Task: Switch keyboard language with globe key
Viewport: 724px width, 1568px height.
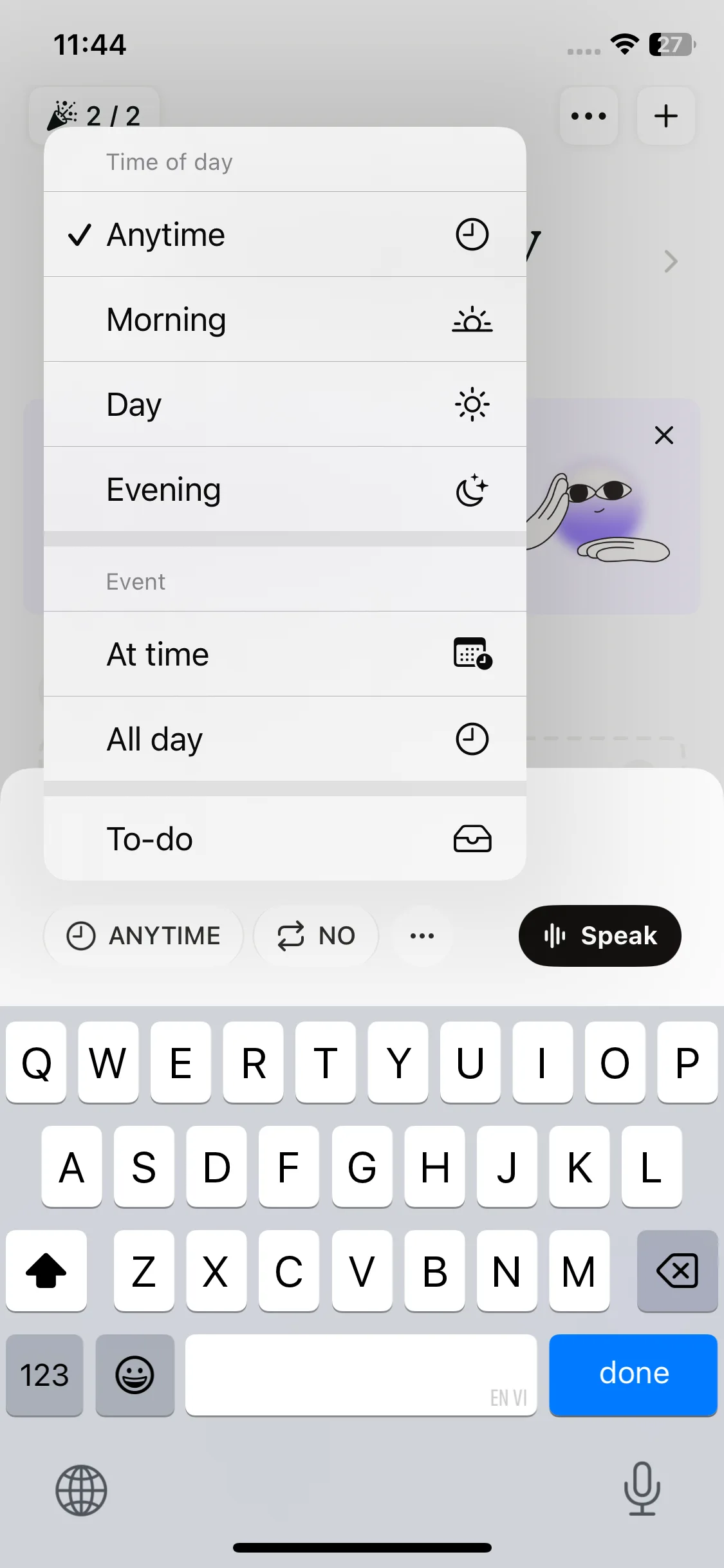Action: pyautogui.click(x=81, y=1489)
